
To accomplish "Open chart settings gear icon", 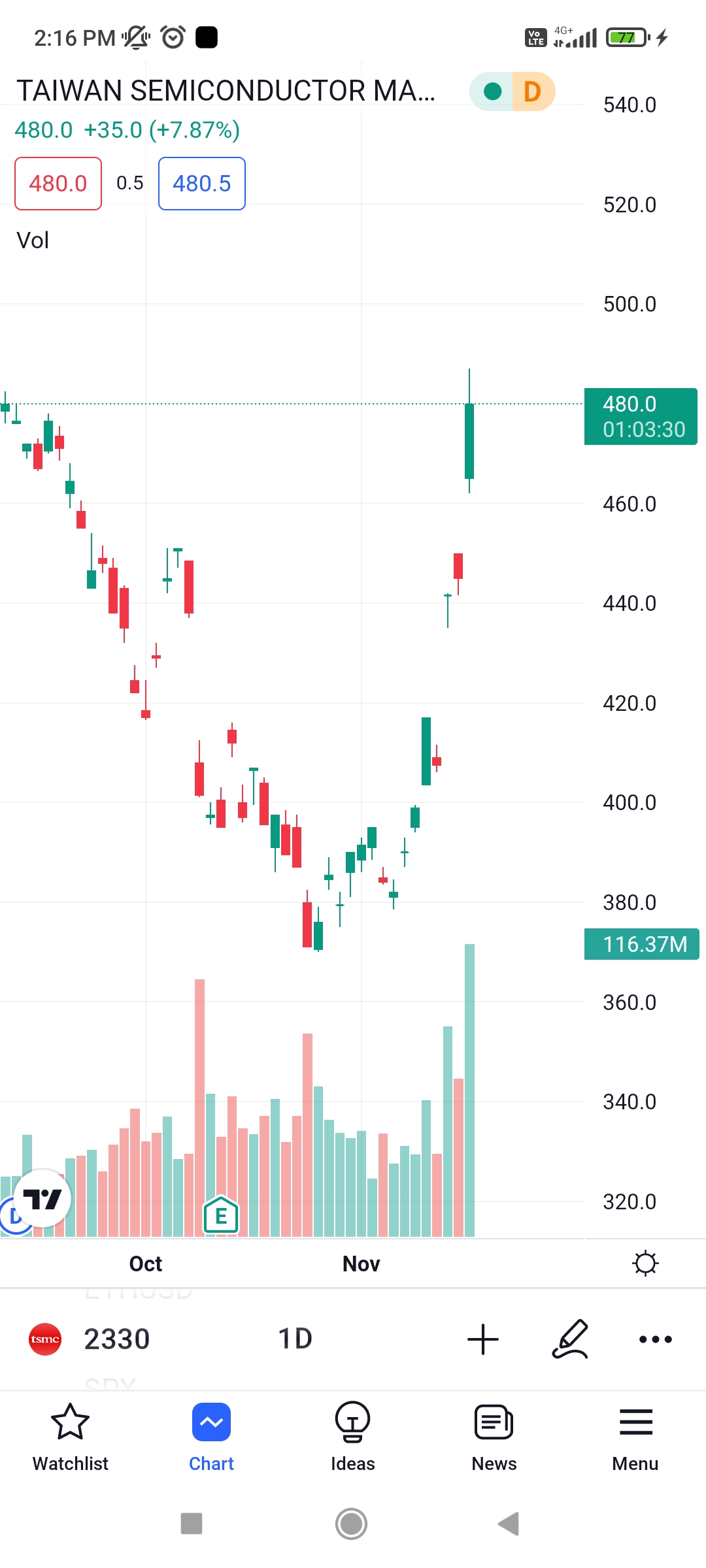I will pyautogui.click(x=645, y=1263).
